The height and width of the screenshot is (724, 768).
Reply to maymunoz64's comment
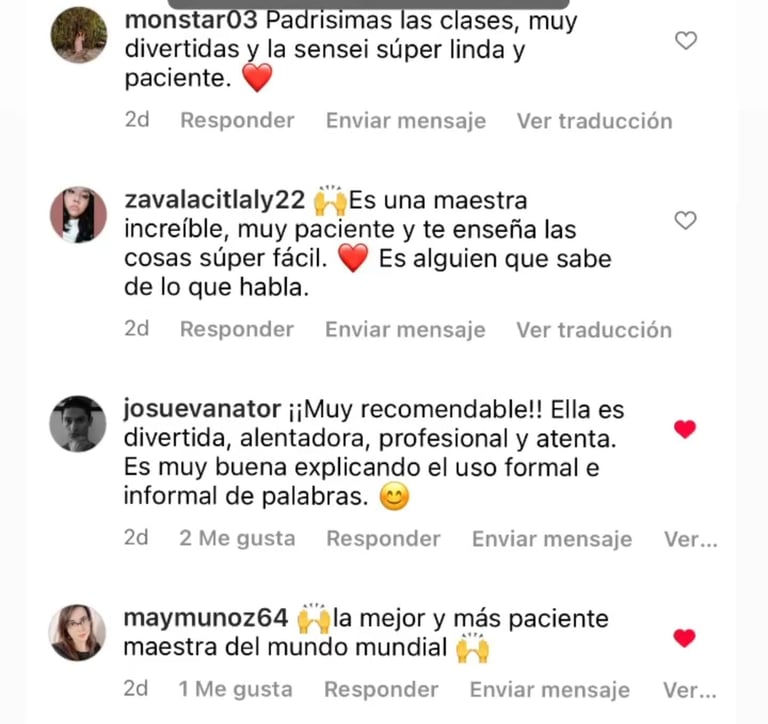(381, 690)
